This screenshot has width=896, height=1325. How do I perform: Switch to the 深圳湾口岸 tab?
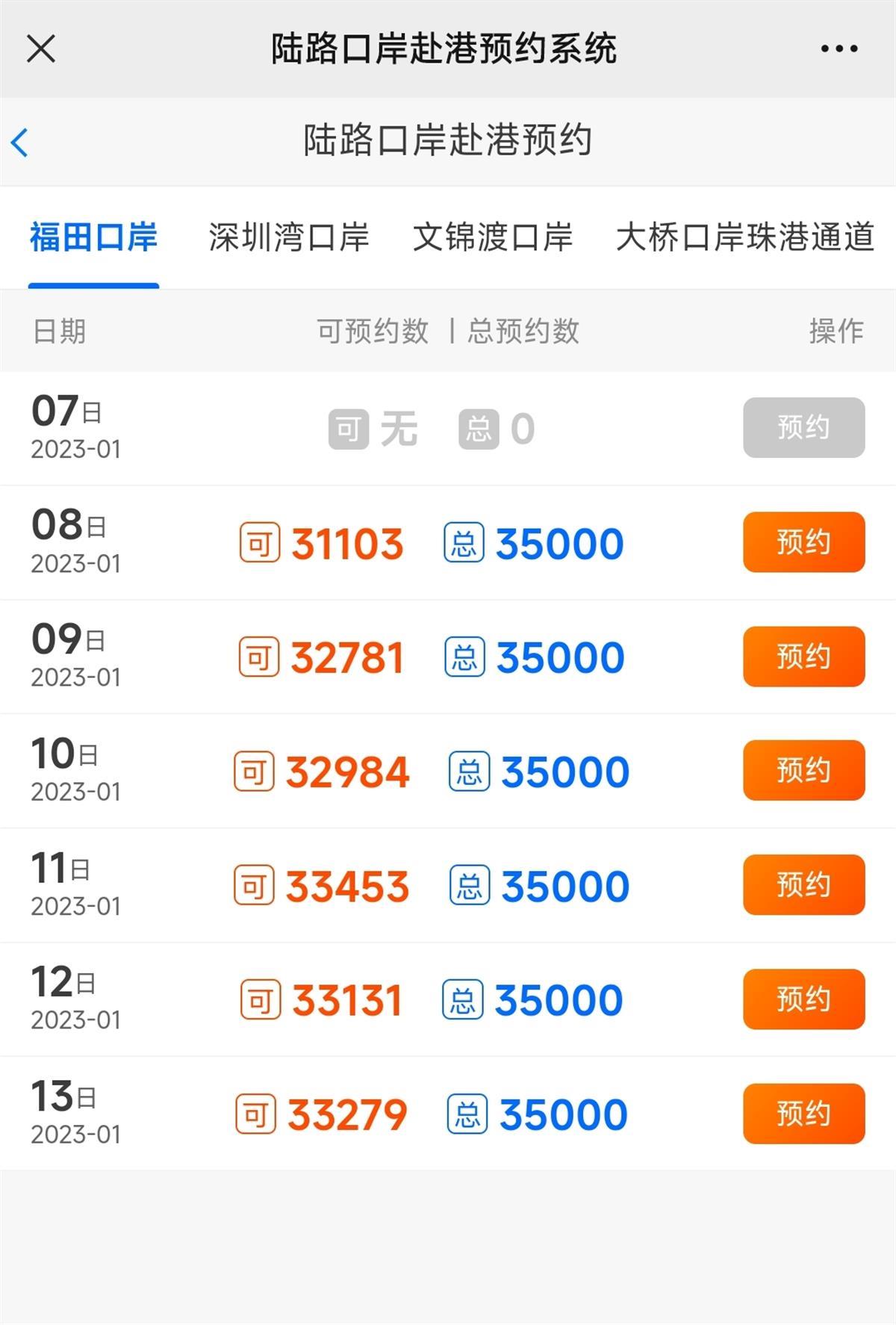(x=289, y=238)
